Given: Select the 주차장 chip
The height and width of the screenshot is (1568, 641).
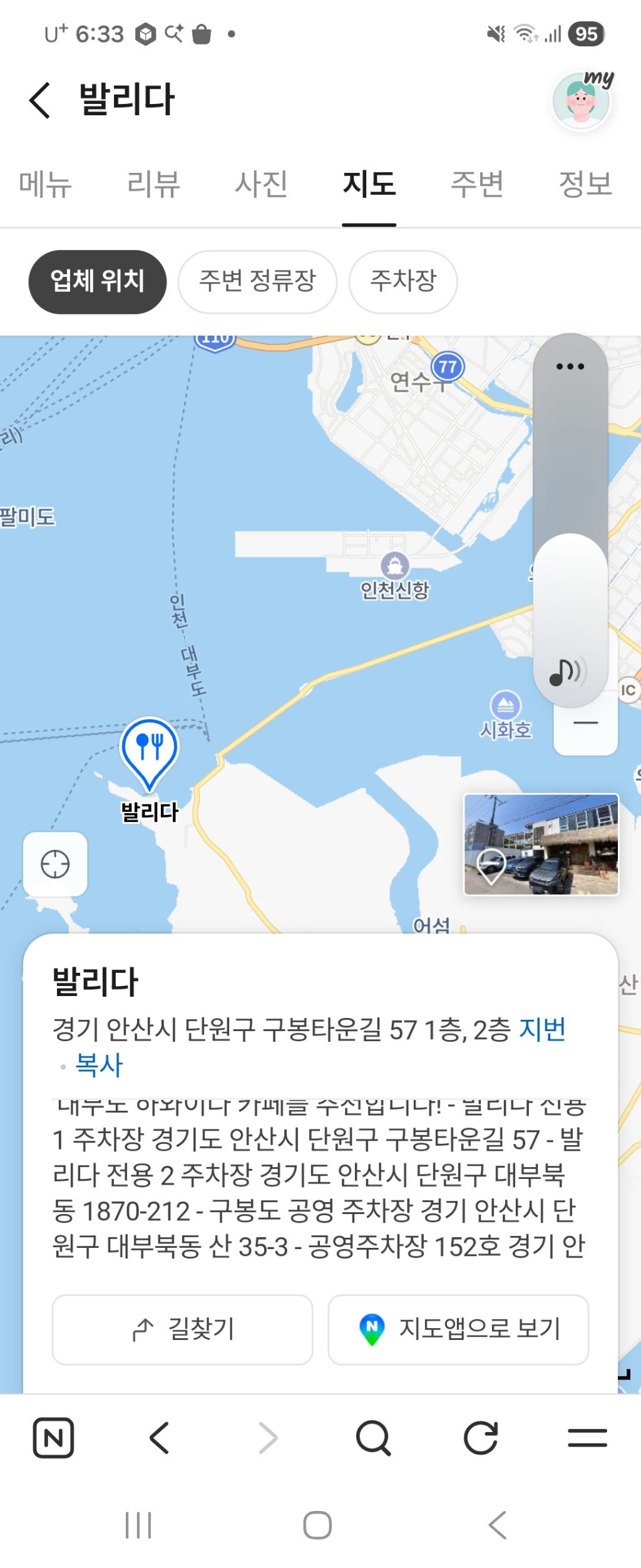Looking at the screenshot, I should pos(403,281).
